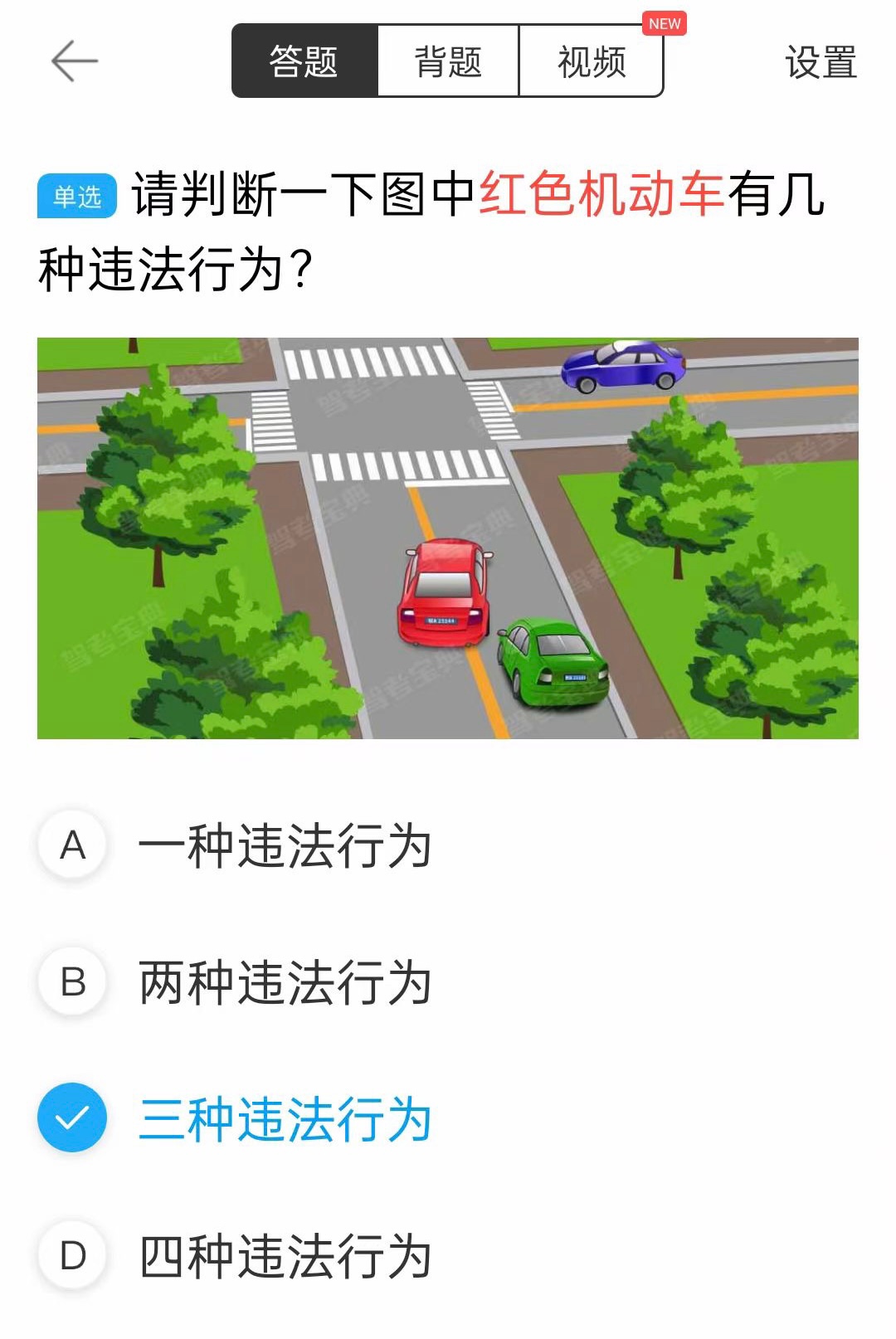Viewport: 896px width, 1339px height.
Task: Enlarge the intersection question image
Action: (448, 538)
